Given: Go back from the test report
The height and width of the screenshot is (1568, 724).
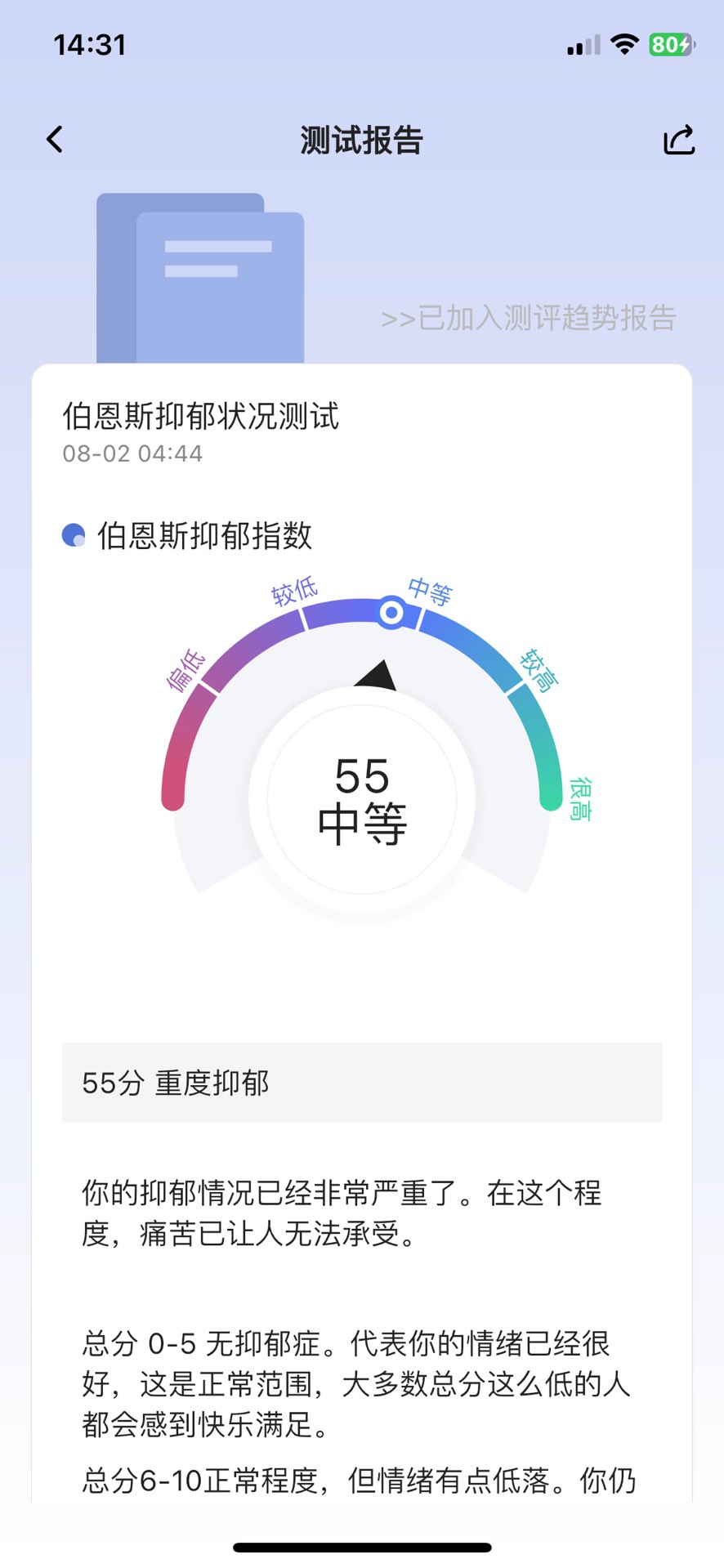Looking at the screenshot, I should [x=55, y=140].
